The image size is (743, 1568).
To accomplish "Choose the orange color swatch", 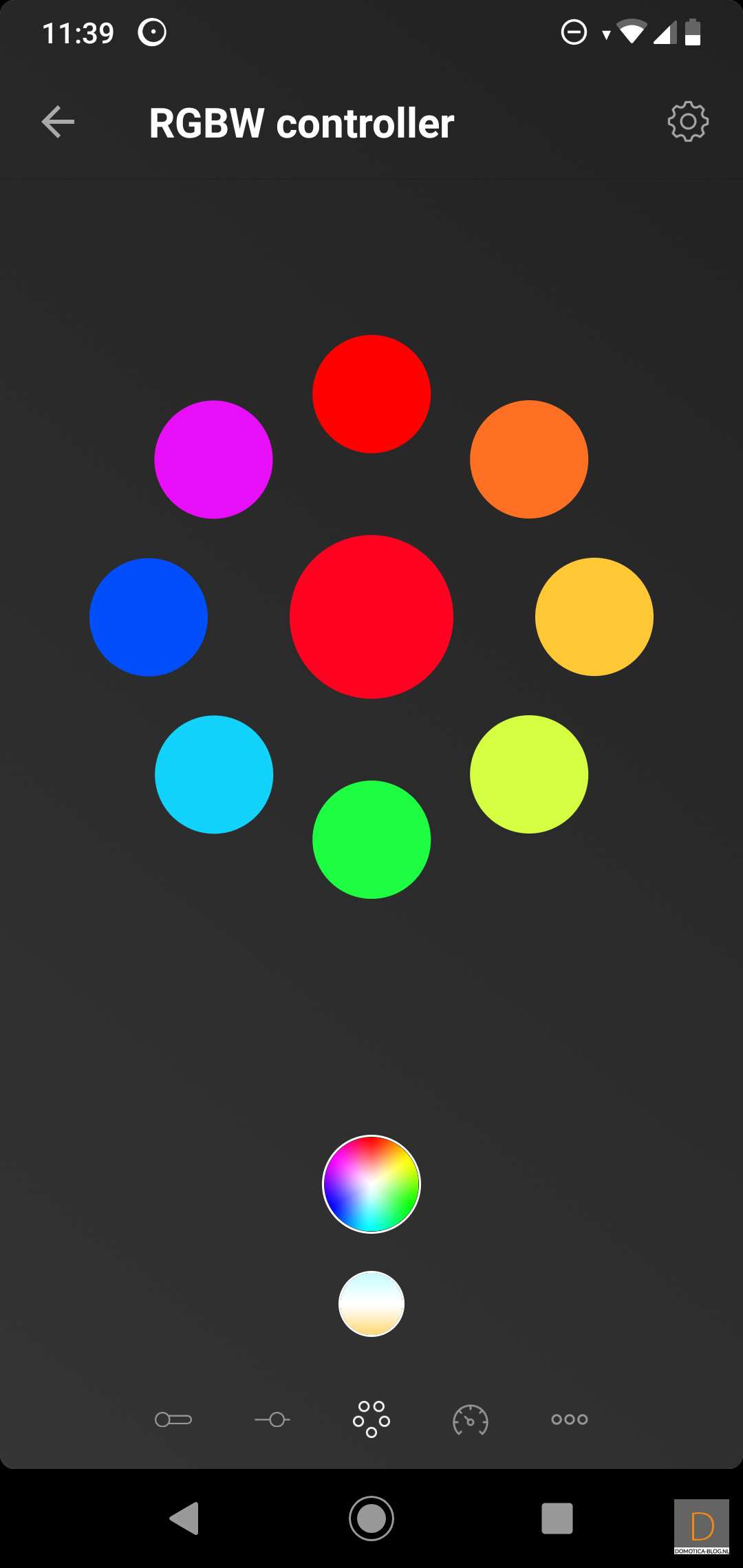I will (529, 459).
